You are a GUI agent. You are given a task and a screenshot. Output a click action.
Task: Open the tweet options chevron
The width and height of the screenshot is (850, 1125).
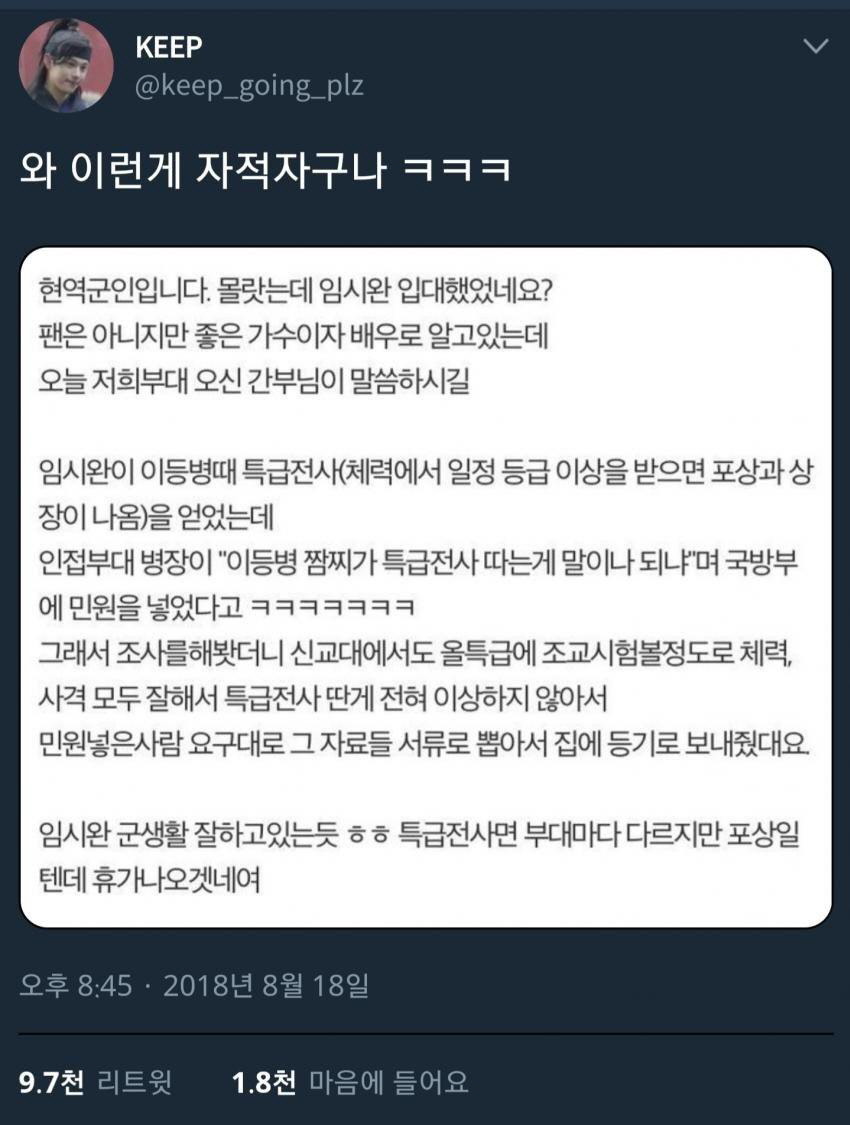click(816, 46)
